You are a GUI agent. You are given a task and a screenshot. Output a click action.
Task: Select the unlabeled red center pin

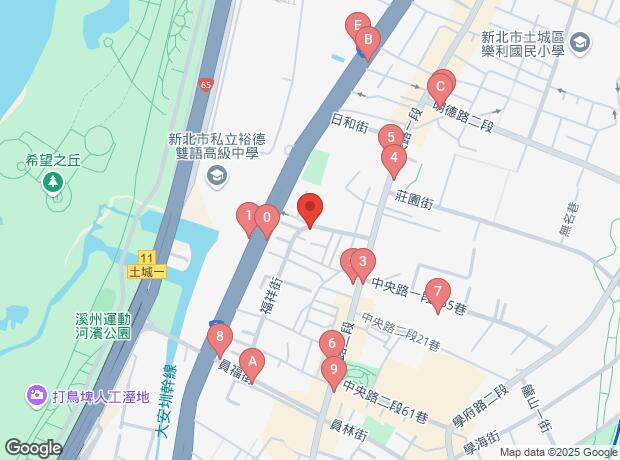click(310, 209)
